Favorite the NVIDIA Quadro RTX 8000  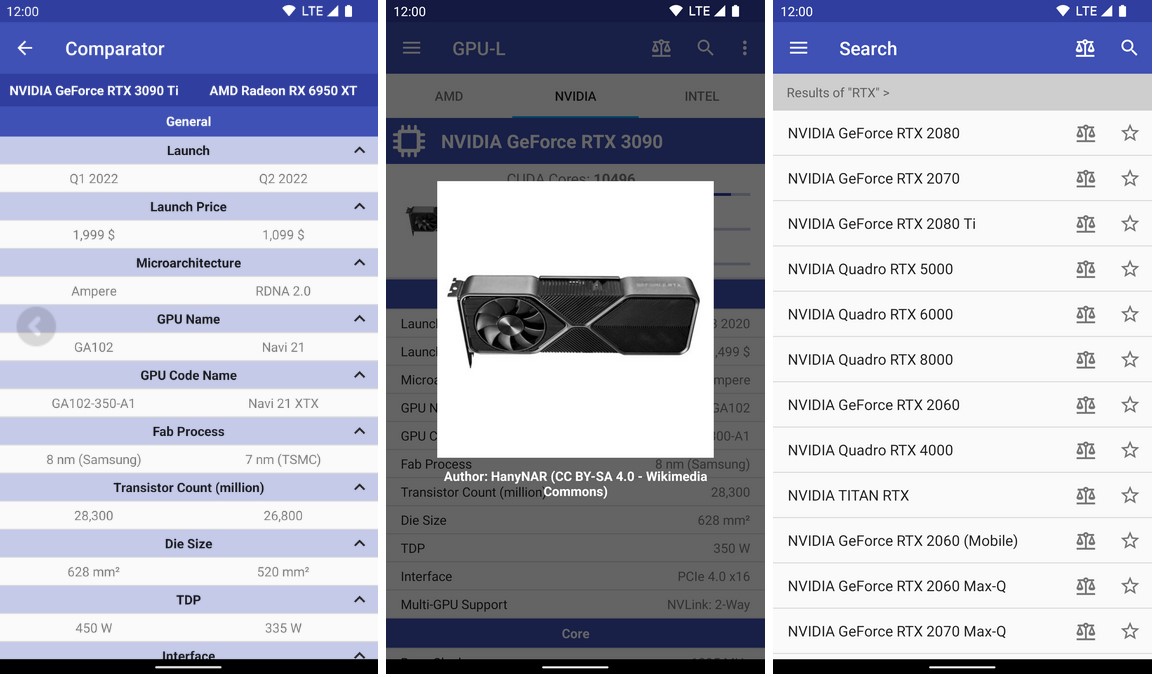[x=1130, y=359]
